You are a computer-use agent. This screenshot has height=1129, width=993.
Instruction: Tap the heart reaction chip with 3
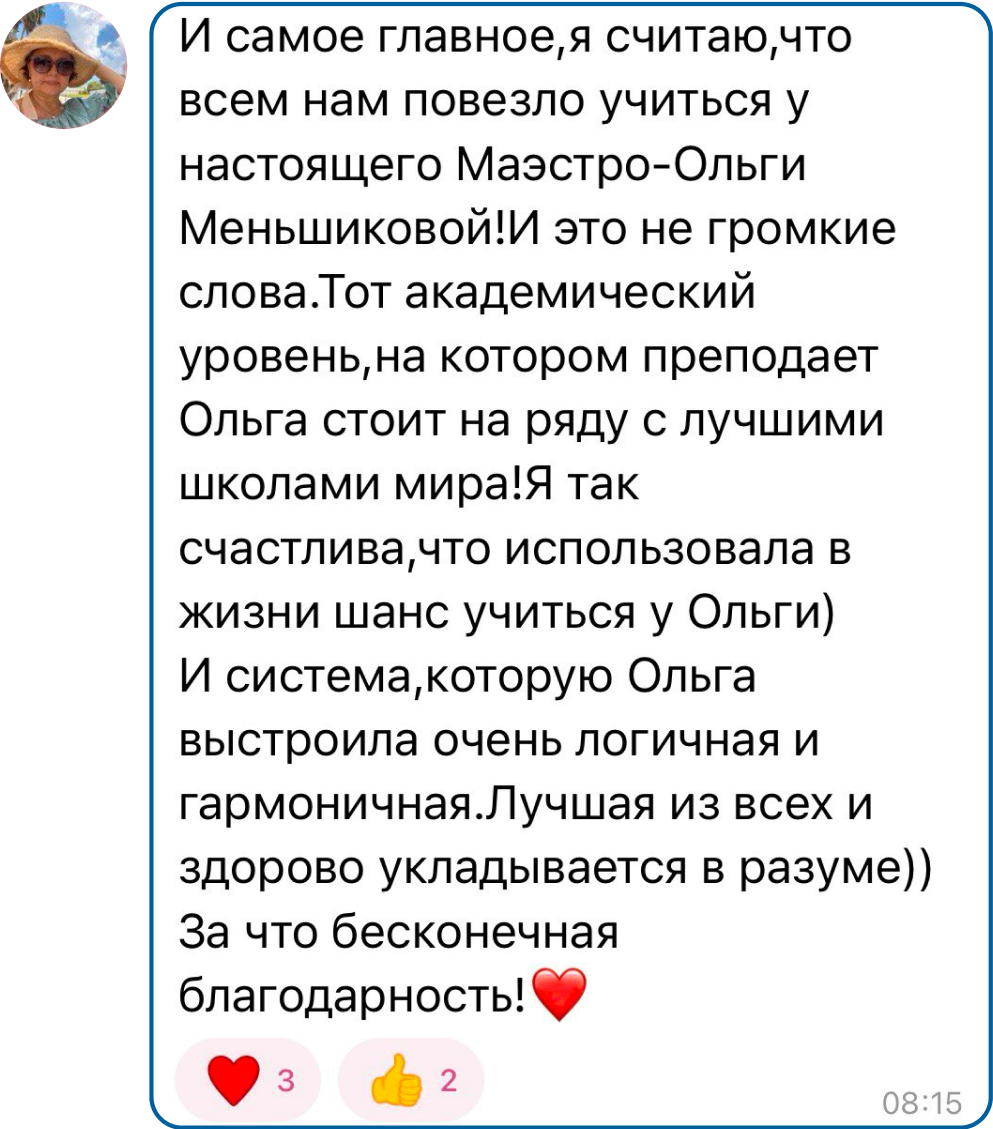click(x=246, y=1080)
